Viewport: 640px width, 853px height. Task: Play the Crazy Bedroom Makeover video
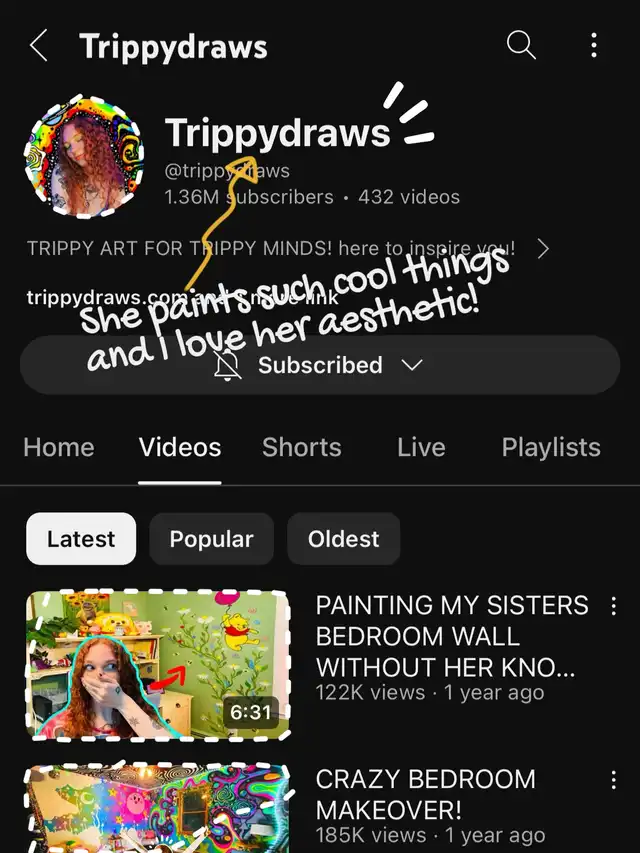click(x=158, y=808)
